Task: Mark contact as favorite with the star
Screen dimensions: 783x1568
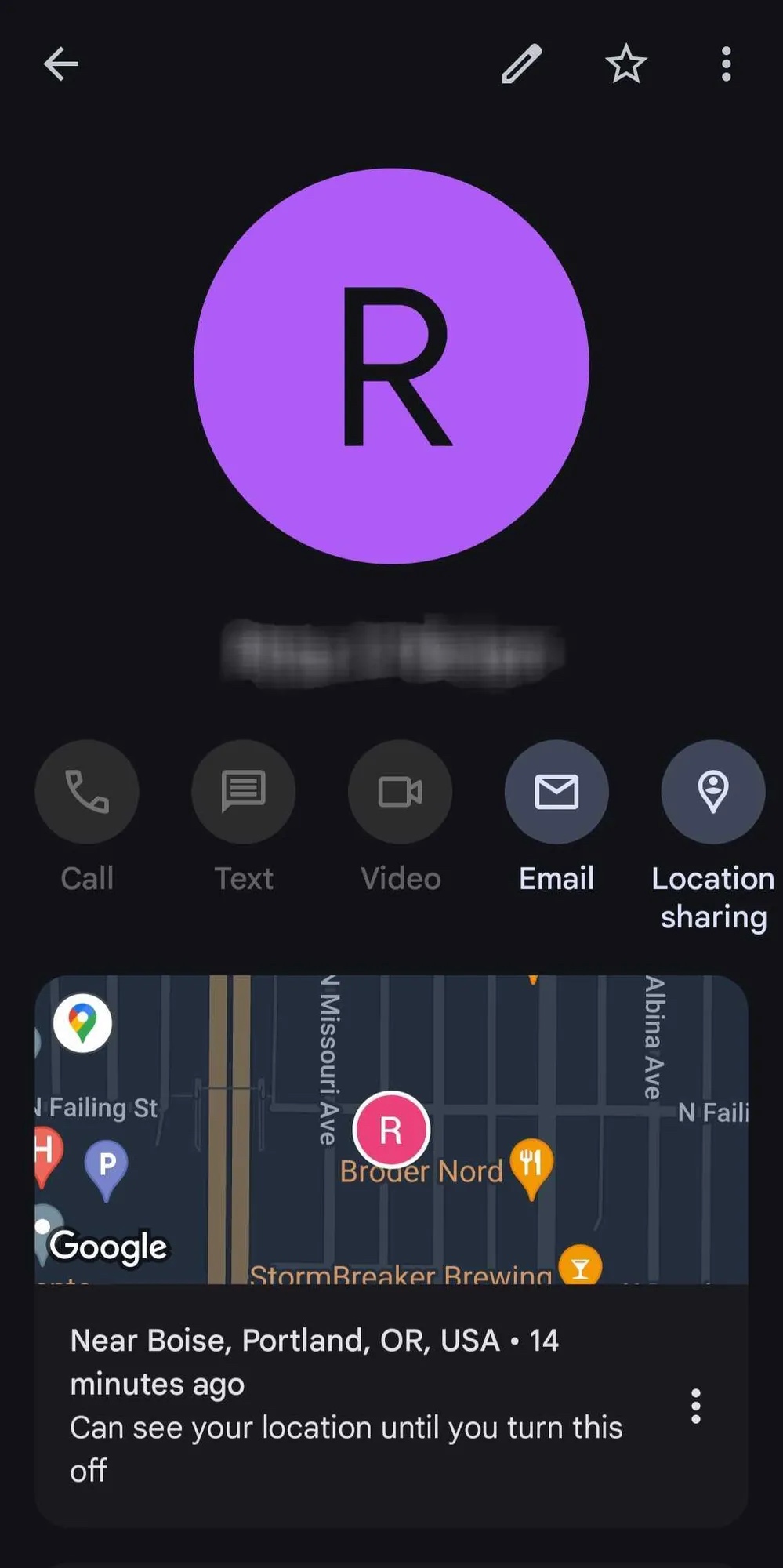Action: (625, 64)
